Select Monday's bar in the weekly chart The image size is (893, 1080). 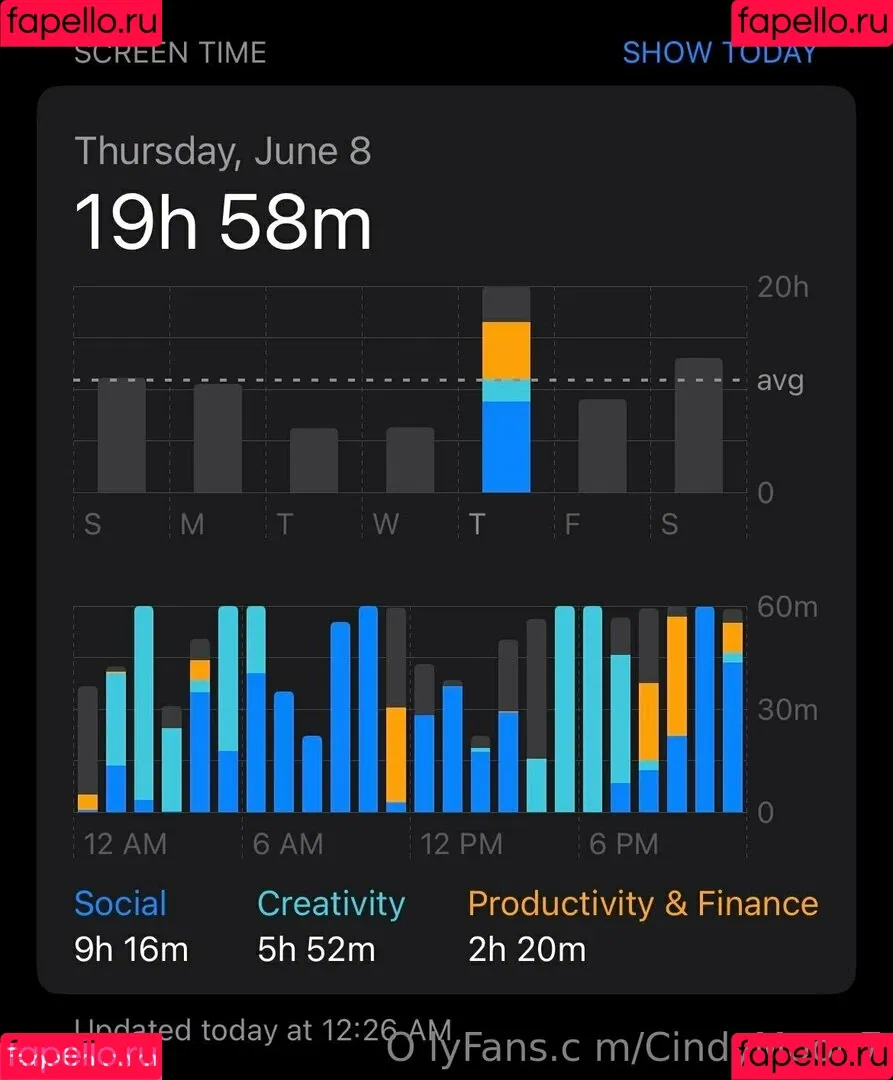tap(217, 438)
